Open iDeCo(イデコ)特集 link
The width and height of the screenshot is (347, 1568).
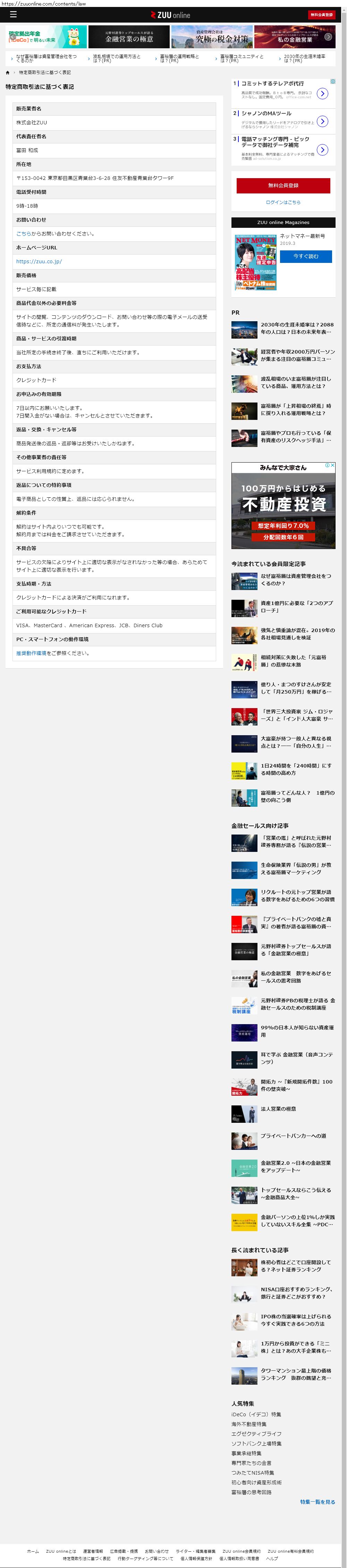click(256, 1414)
